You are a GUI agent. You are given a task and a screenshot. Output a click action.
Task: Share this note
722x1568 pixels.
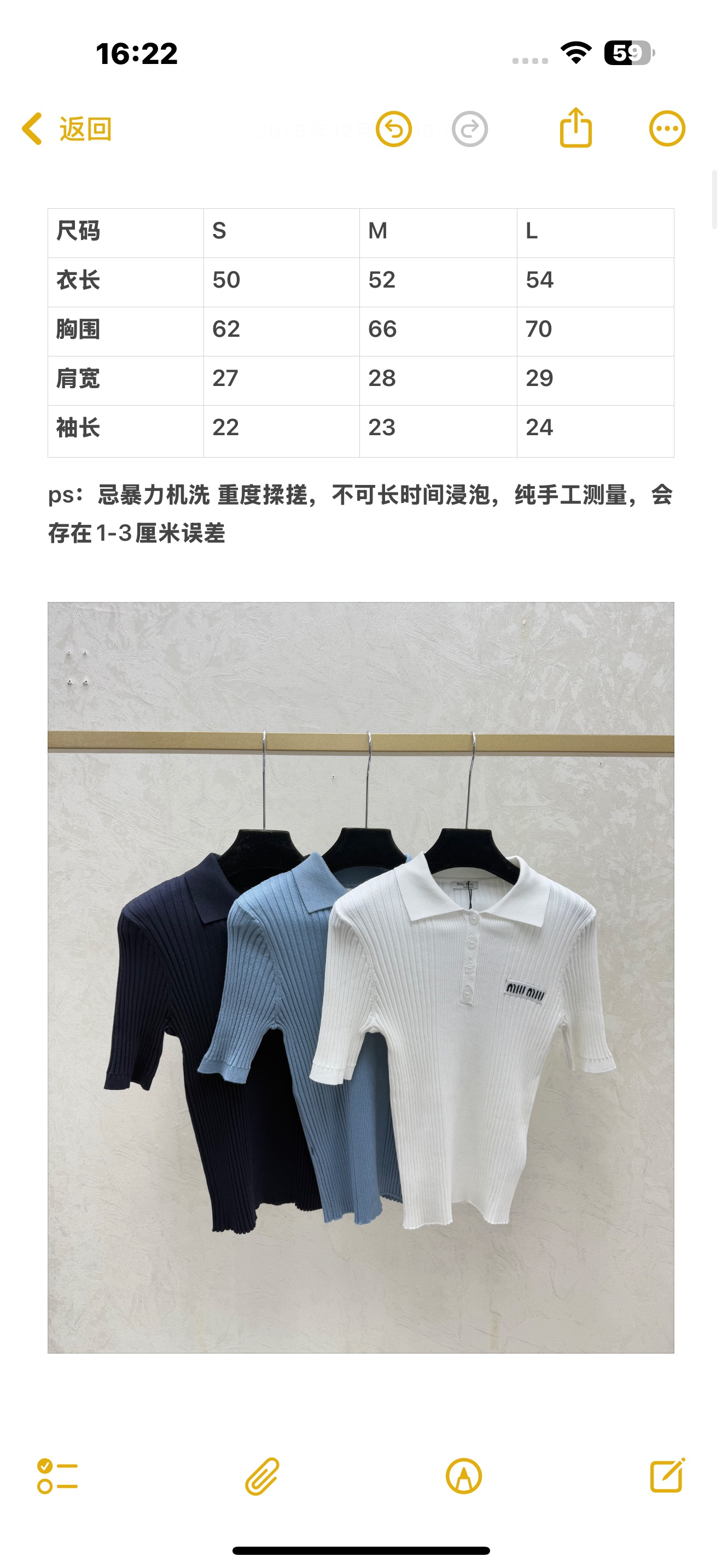pyautogui.click(x=575, y=128)
